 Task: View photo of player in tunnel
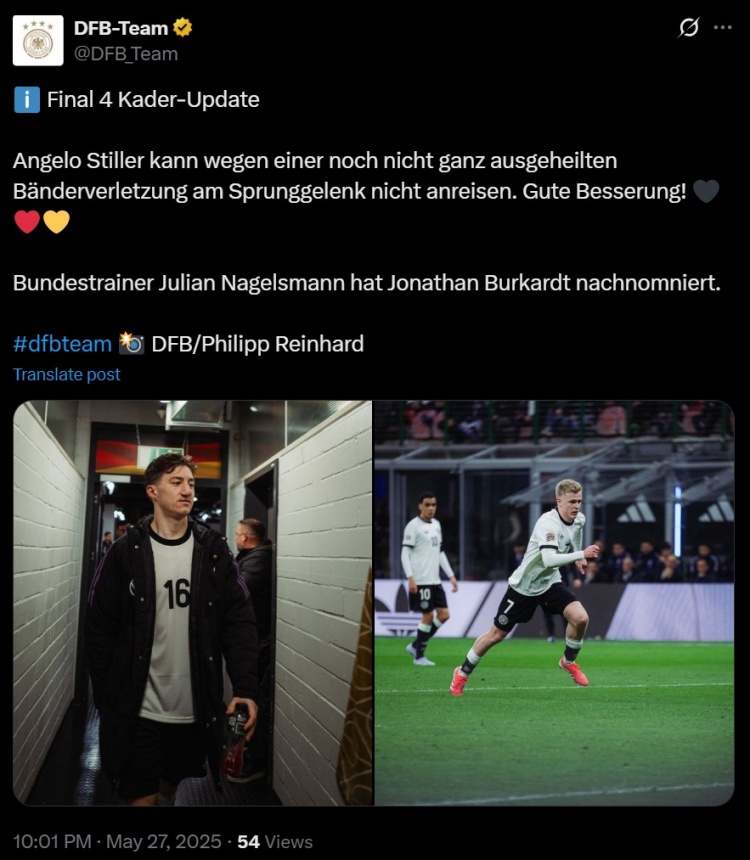coord(192,603)
